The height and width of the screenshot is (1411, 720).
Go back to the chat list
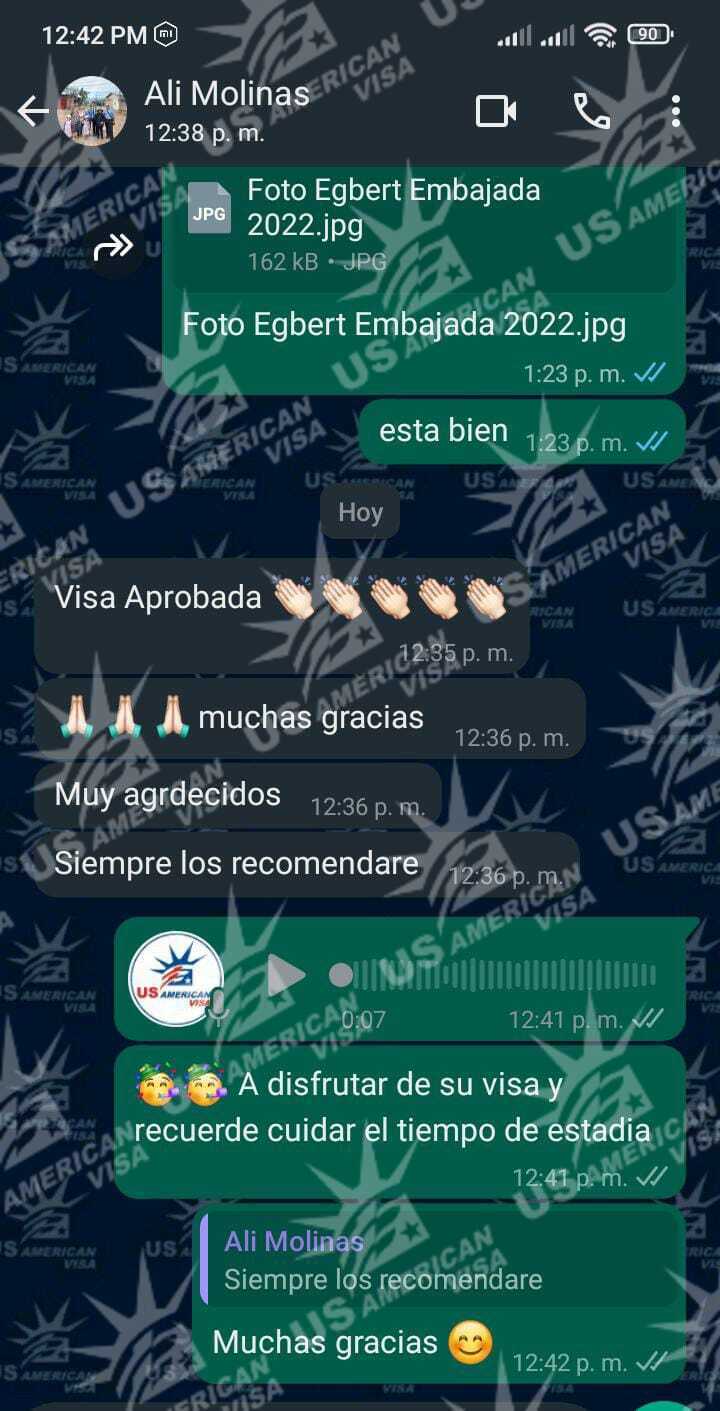tap(33, 112)
